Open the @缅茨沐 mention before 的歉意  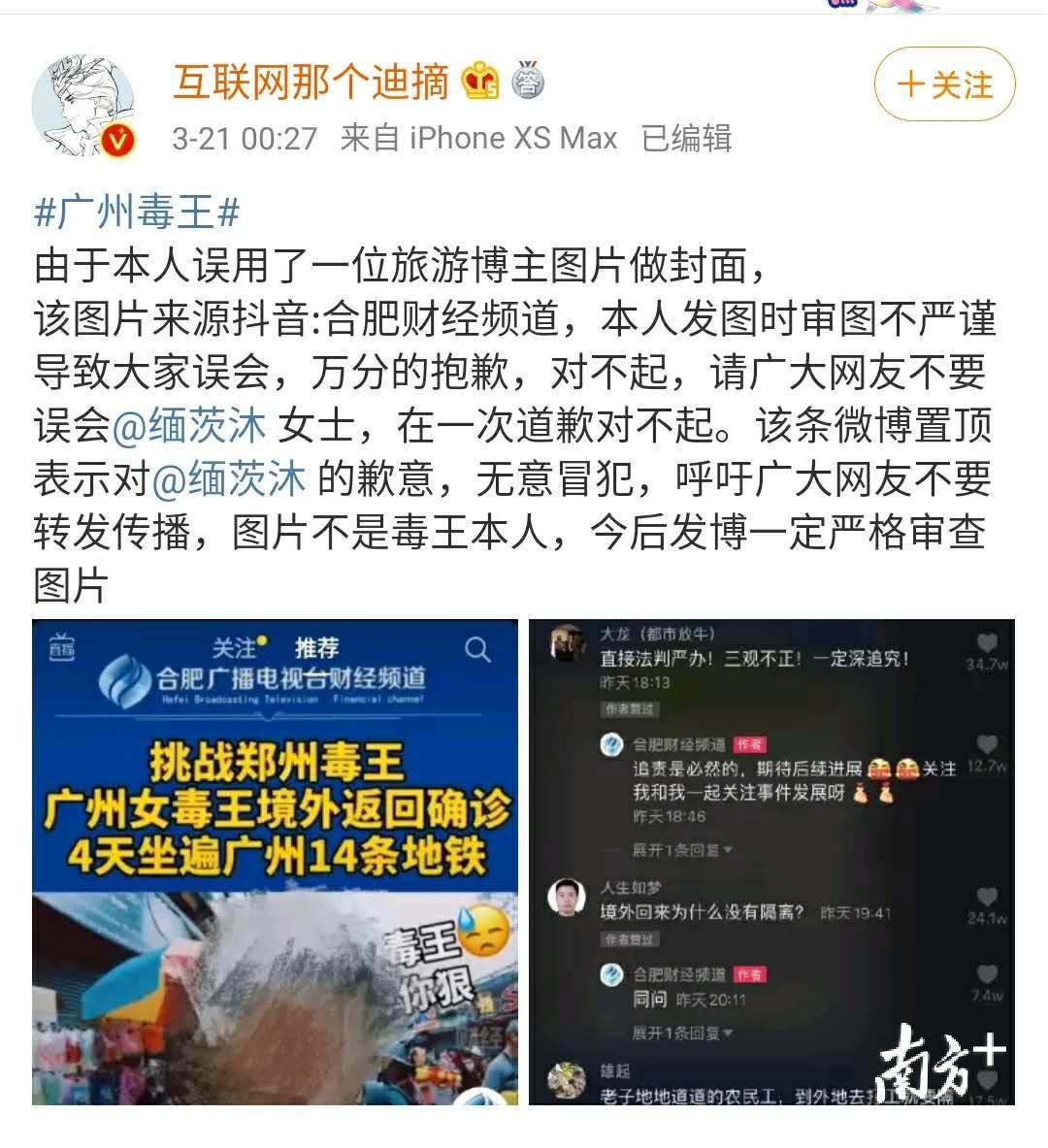tap(229, 478)
